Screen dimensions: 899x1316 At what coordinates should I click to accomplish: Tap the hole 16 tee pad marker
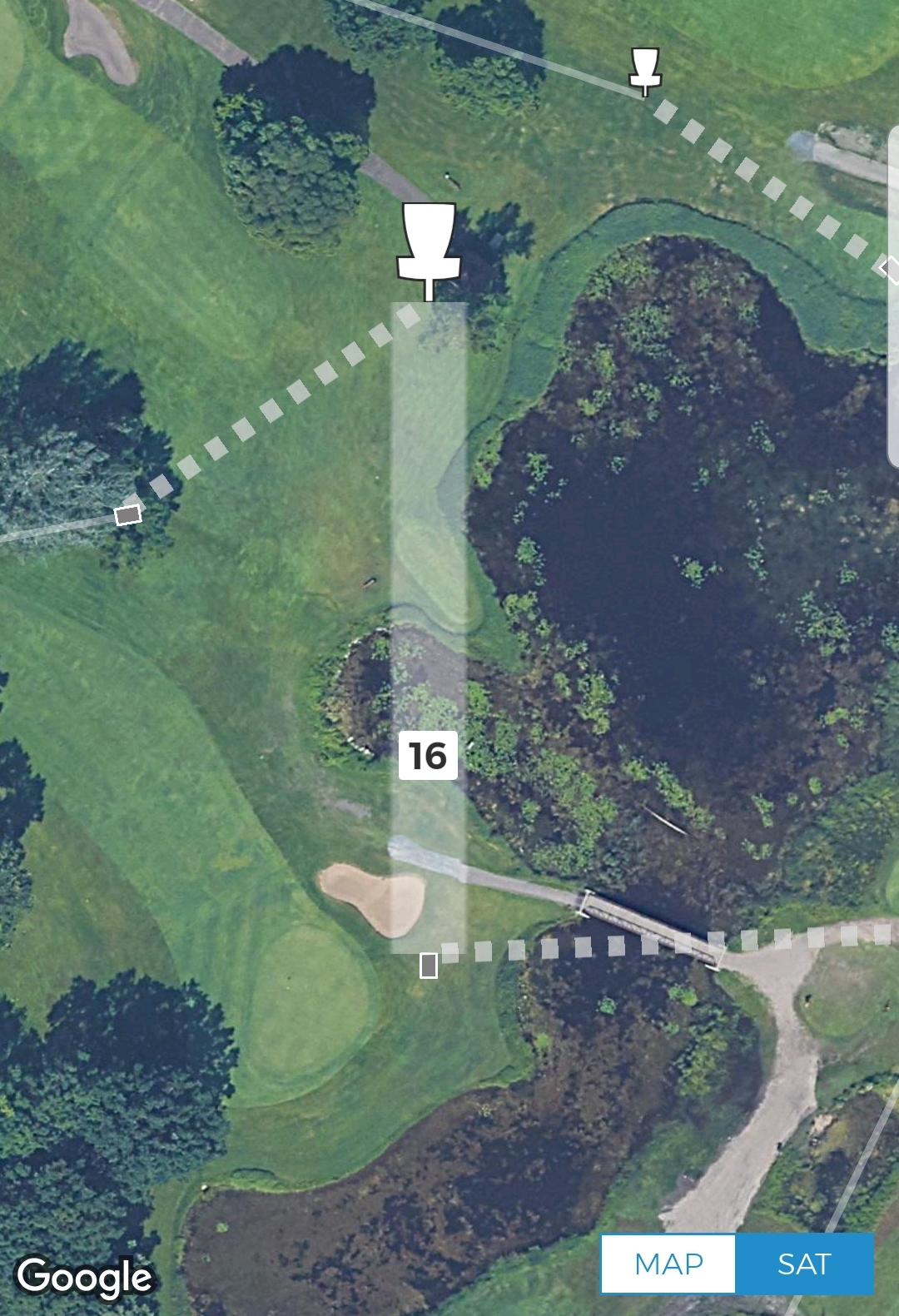(429, 966)
